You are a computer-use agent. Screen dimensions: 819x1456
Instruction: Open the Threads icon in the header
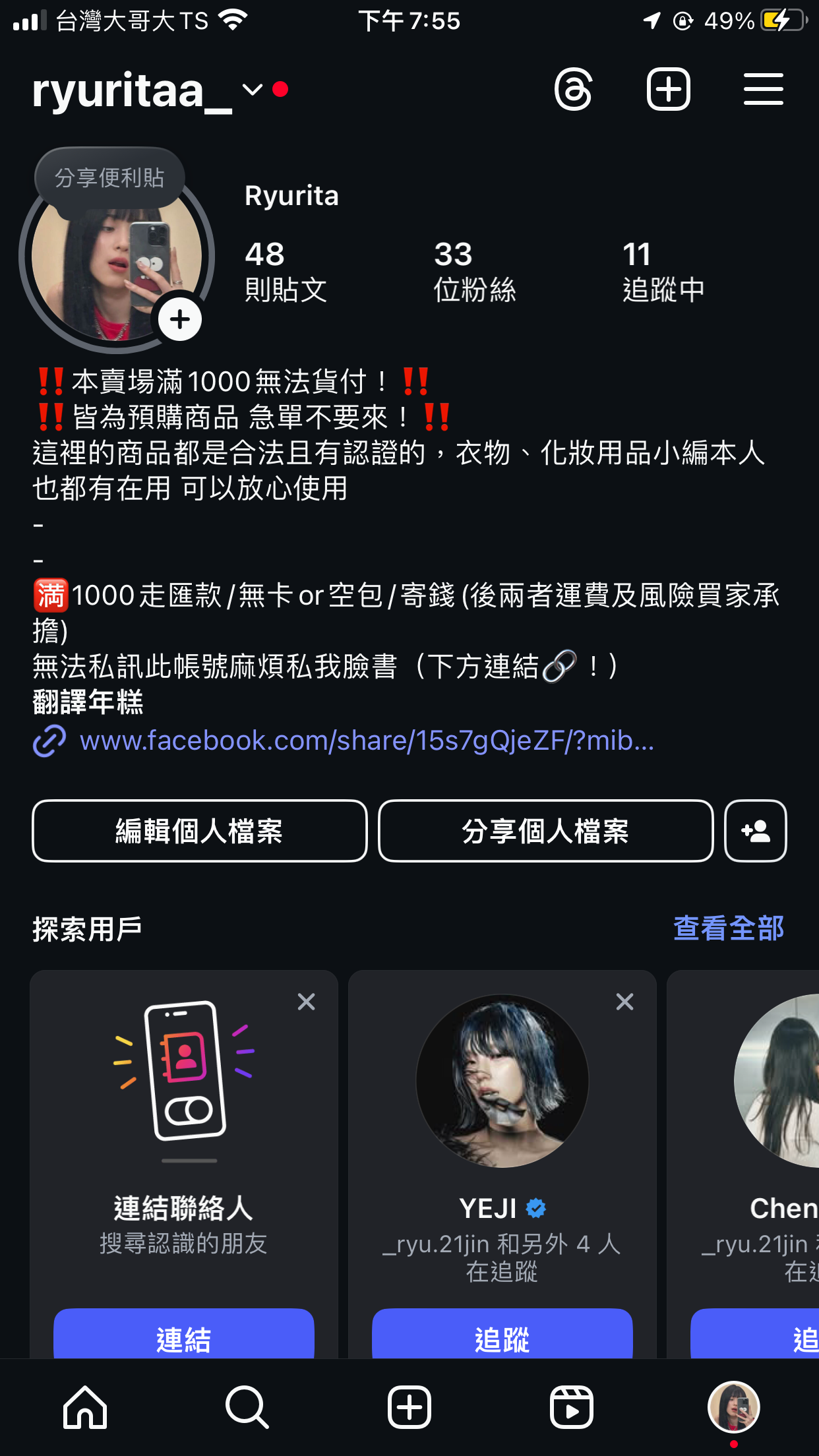pos(573,89)
